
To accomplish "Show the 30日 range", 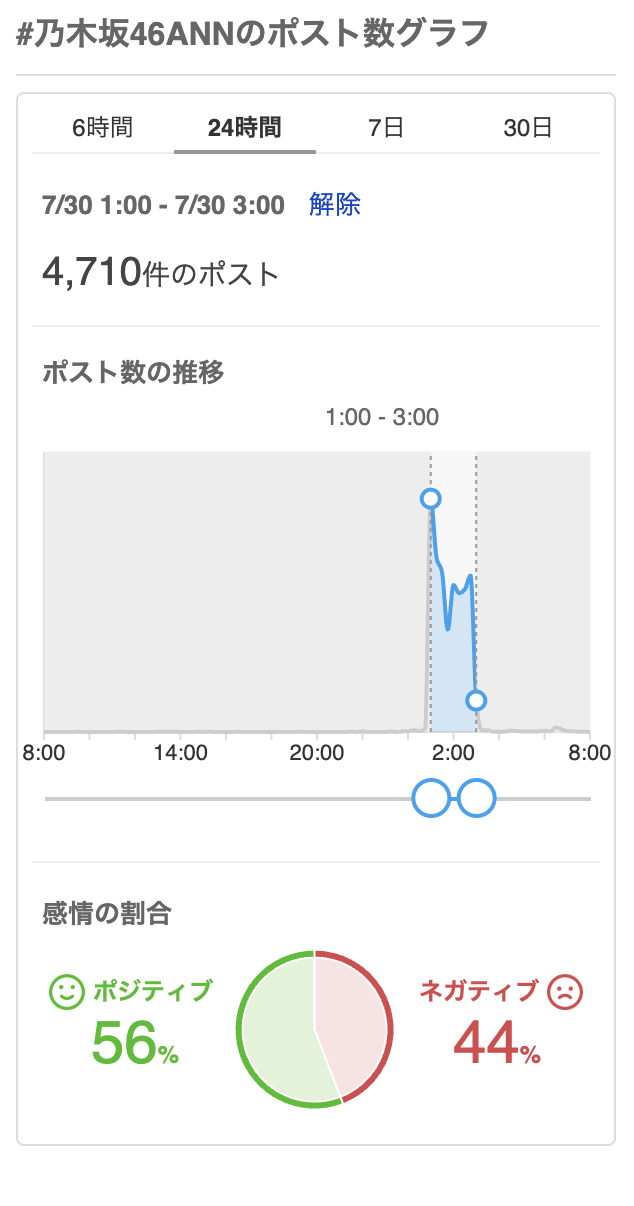I will 528,128.
